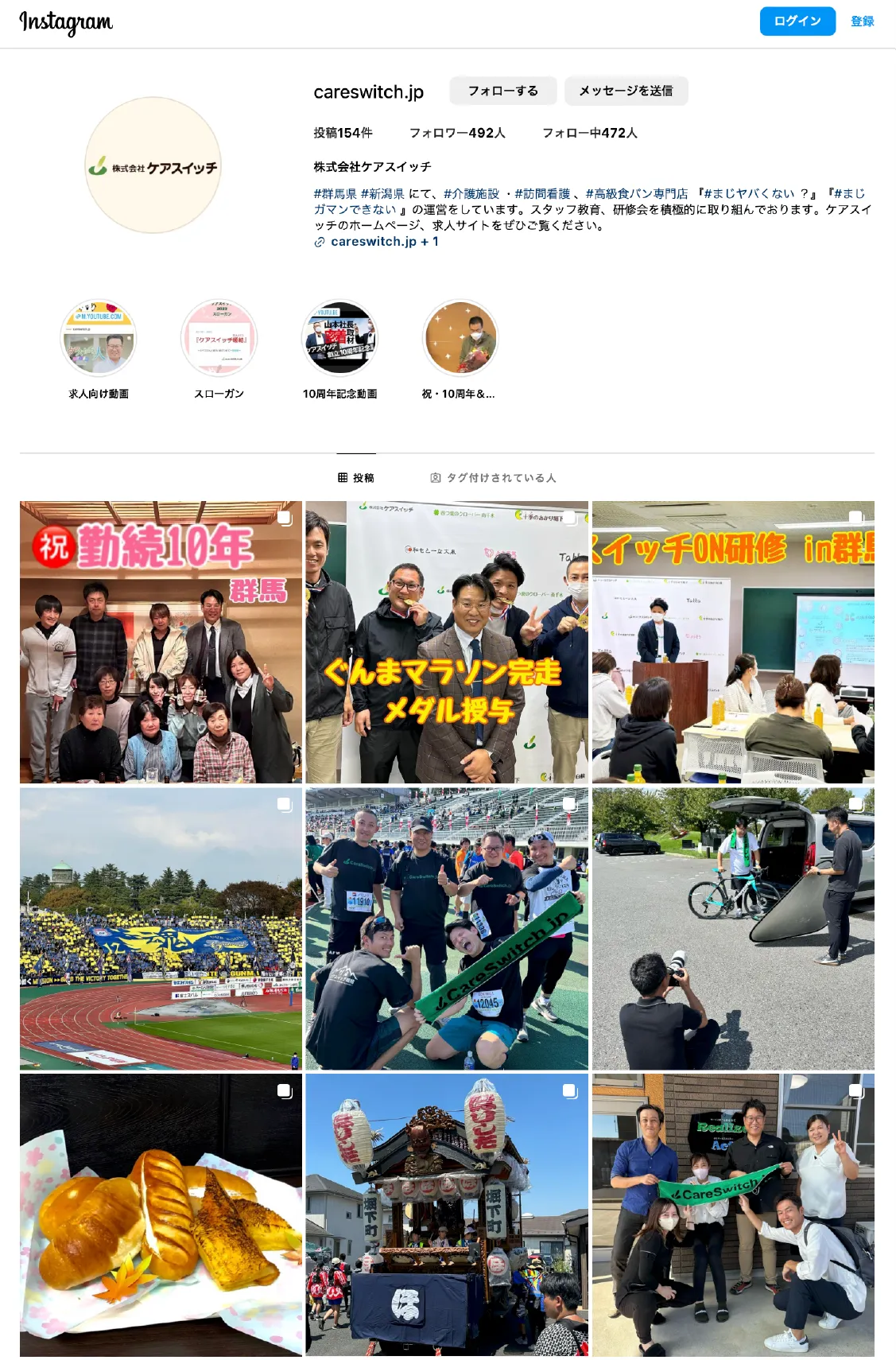Switch to the 投稿 tab

tap(358, 478)
